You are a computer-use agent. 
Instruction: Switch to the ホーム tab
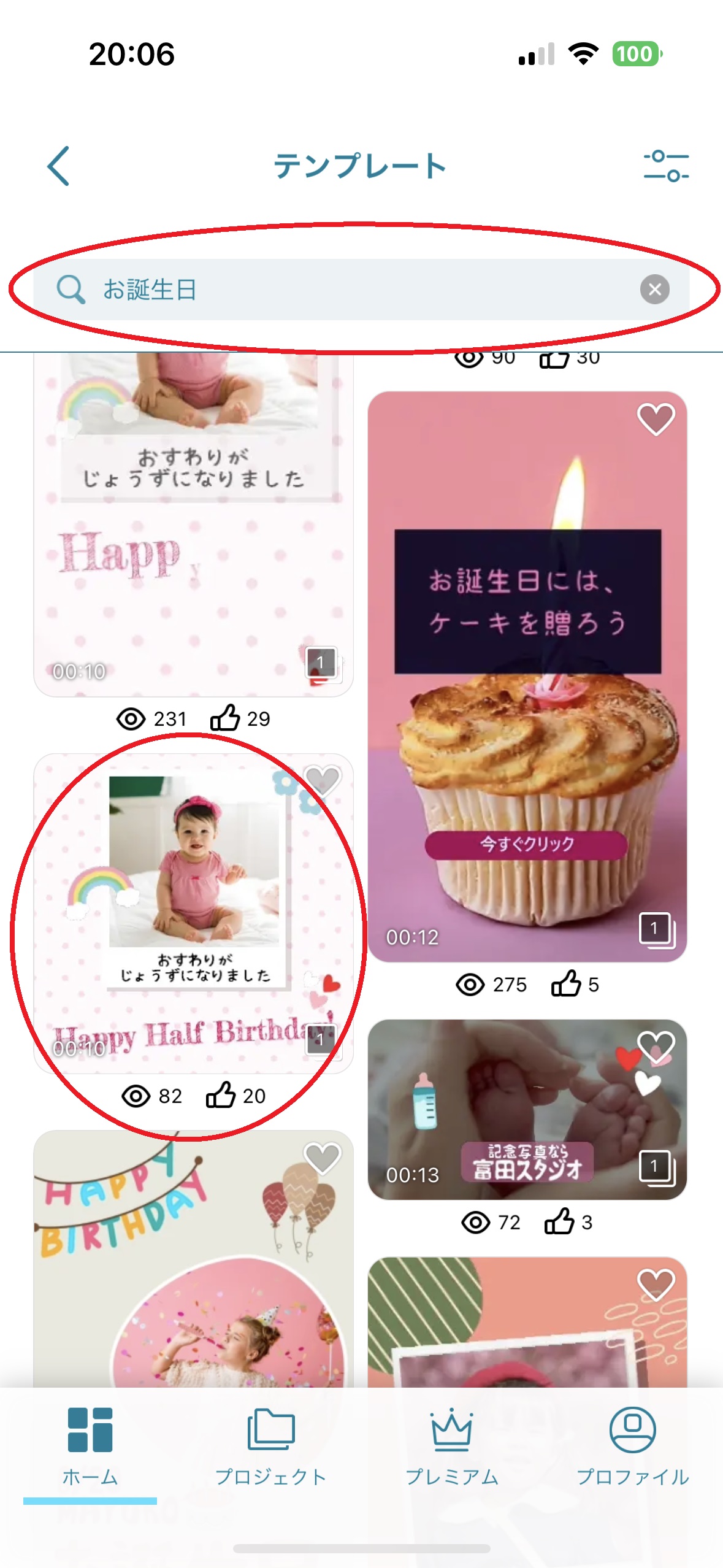click(x=90, y=1448)
